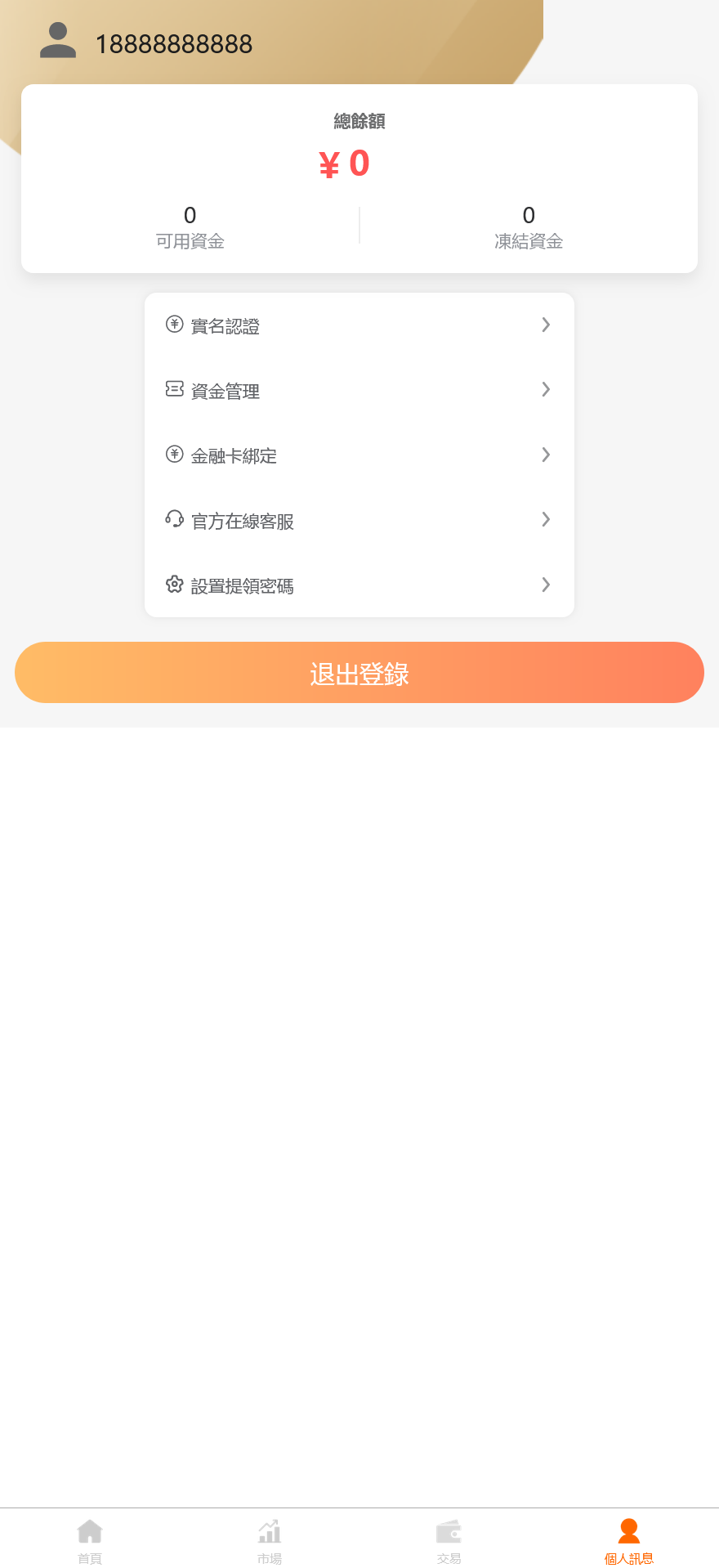Open the 官方在線客服 headset icon
Viewport: 719px width, 1568px height.
tap(174, 519)
